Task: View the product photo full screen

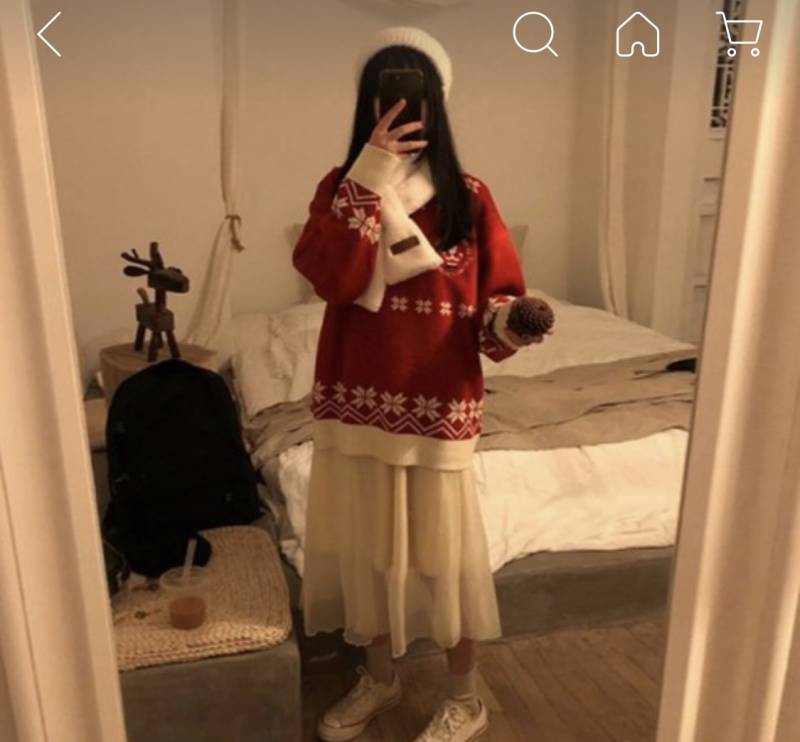Action: (400, 400)
